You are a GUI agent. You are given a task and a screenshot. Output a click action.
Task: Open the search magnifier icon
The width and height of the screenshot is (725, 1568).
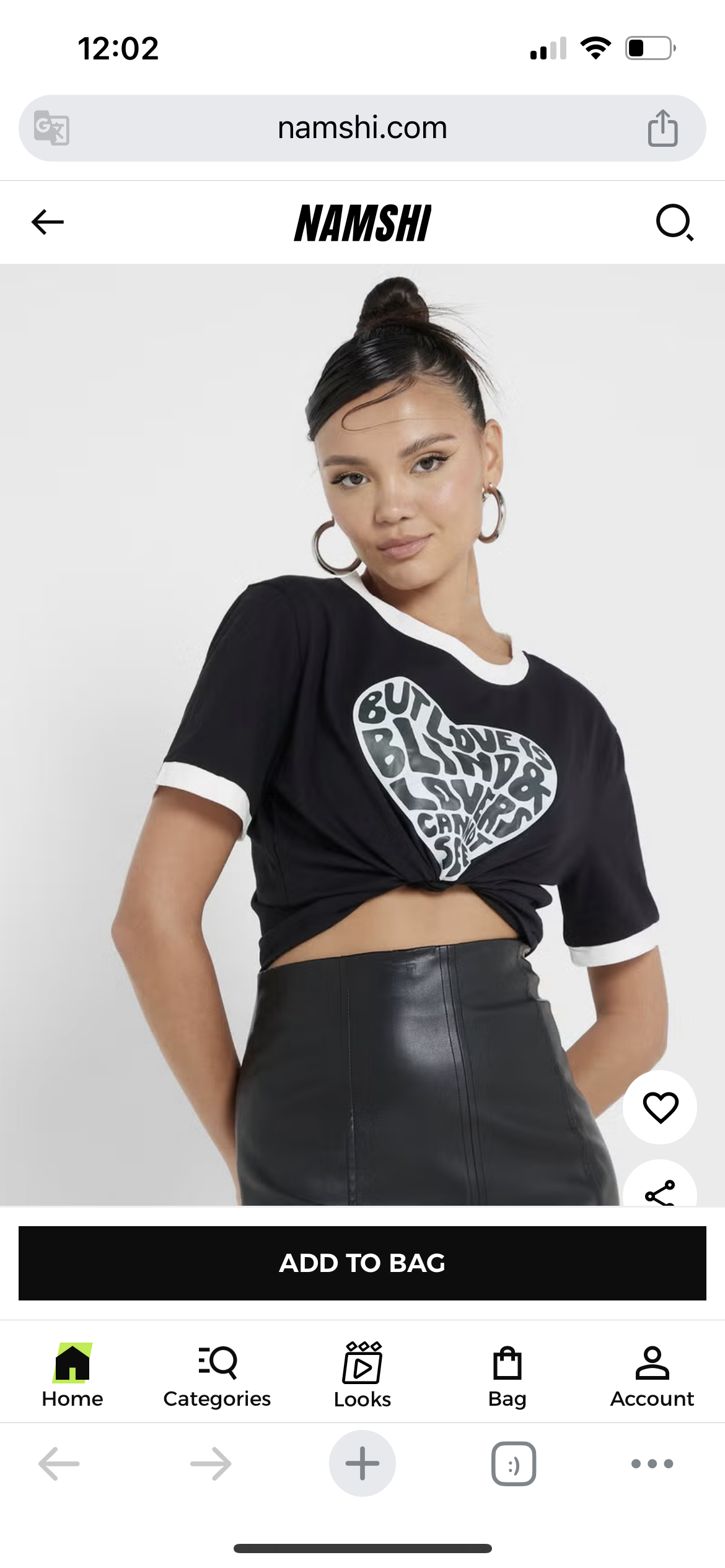click(674, 222)
